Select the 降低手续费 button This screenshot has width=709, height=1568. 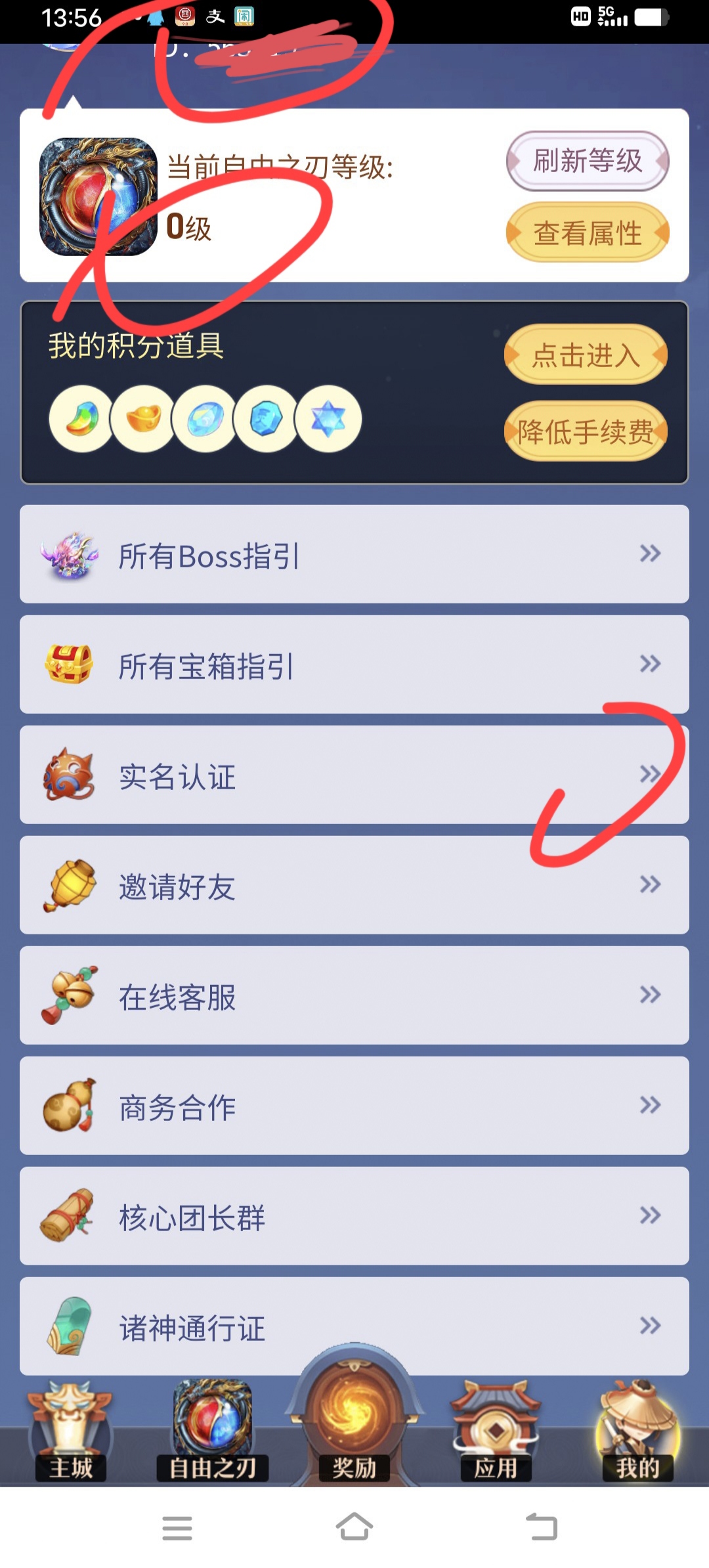click(586, 431)
